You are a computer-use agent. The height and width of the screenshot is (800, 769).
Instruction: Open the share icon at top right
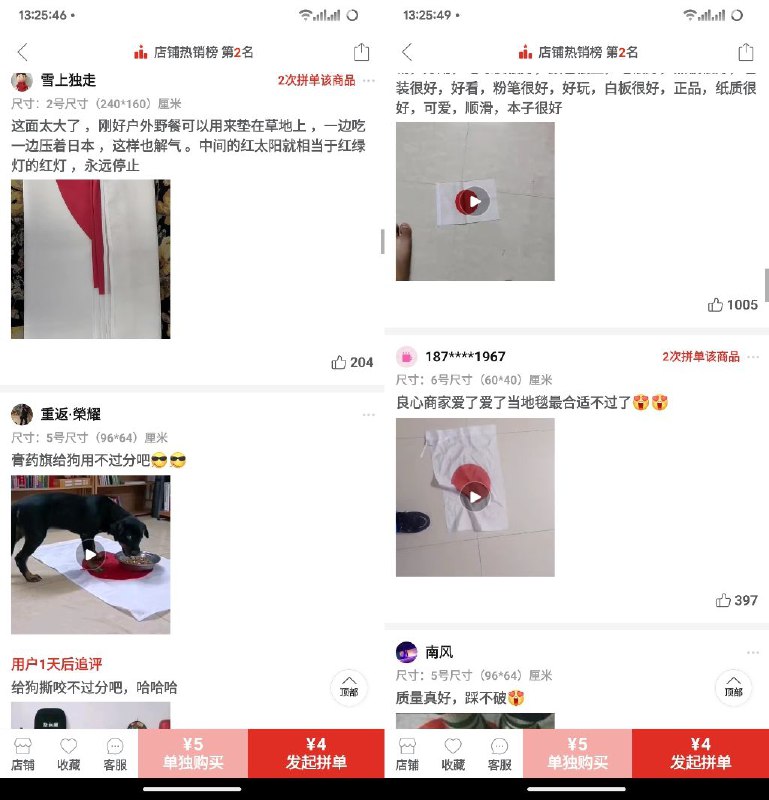pyautogui.click(x=360, y=52)
